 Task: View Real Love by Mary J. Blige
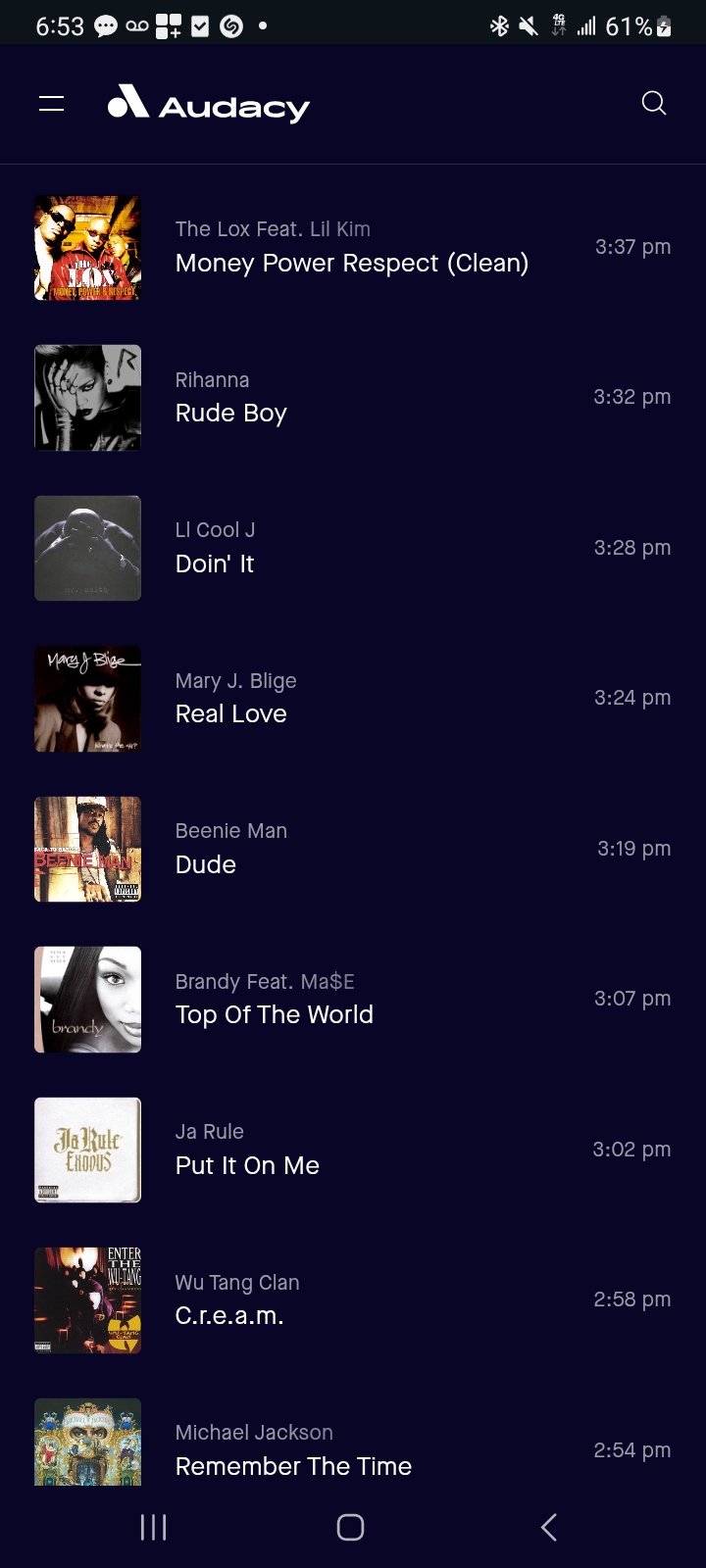[231, 713]
